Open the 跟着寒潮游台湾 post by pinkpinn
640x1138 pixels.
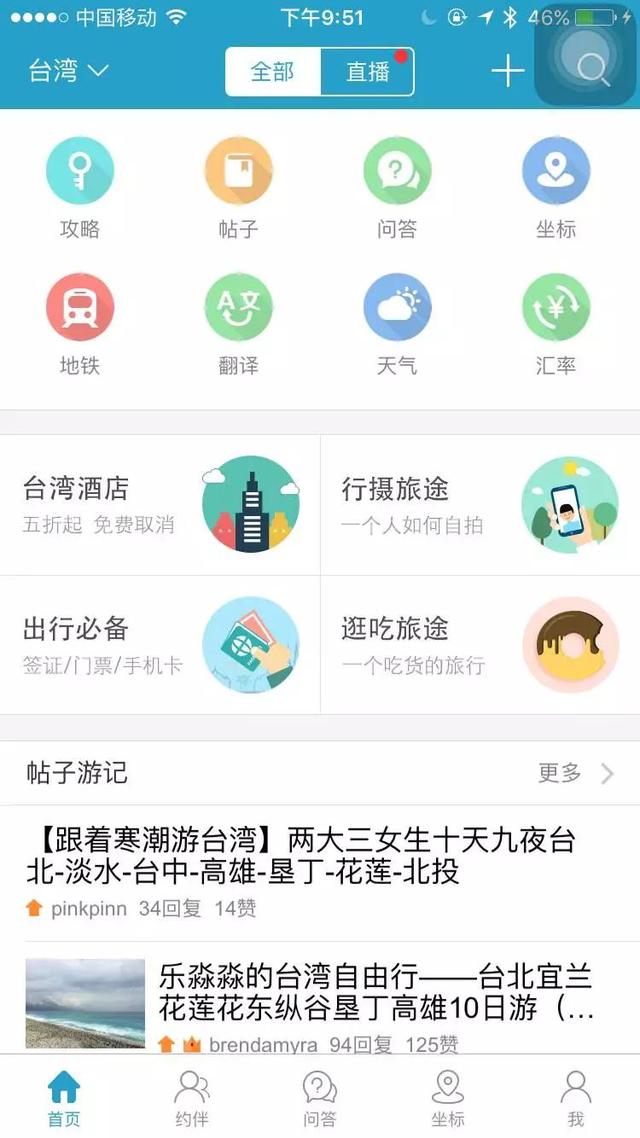pos(300,856)
